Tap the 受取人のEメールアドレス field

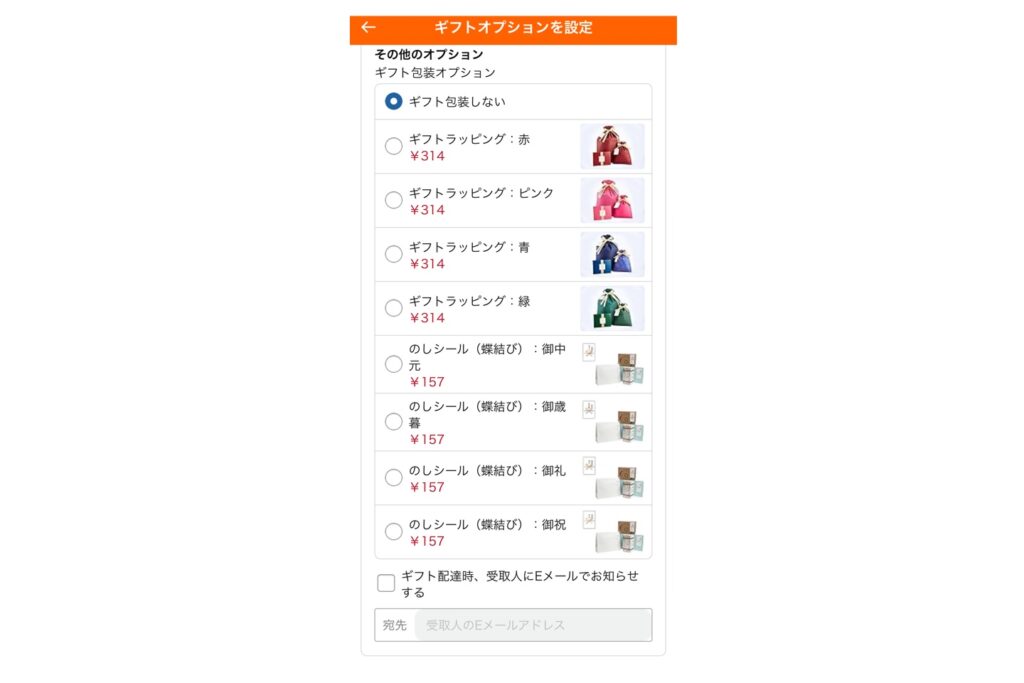[532, 625]
